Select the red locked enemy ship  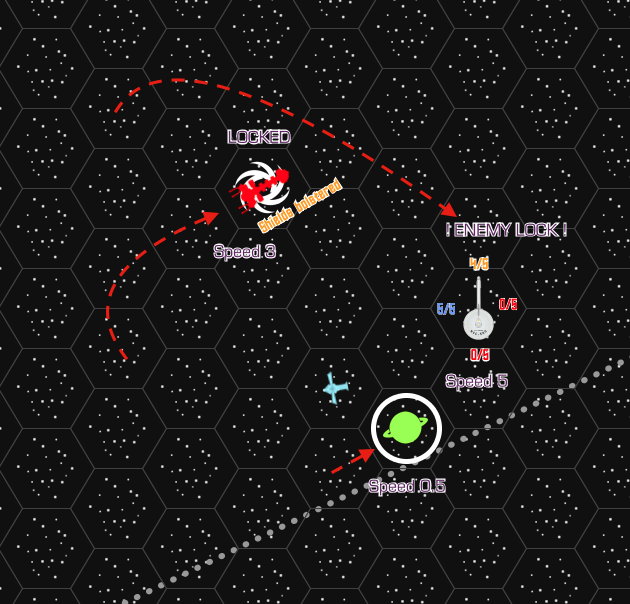(x=261, y=187)
